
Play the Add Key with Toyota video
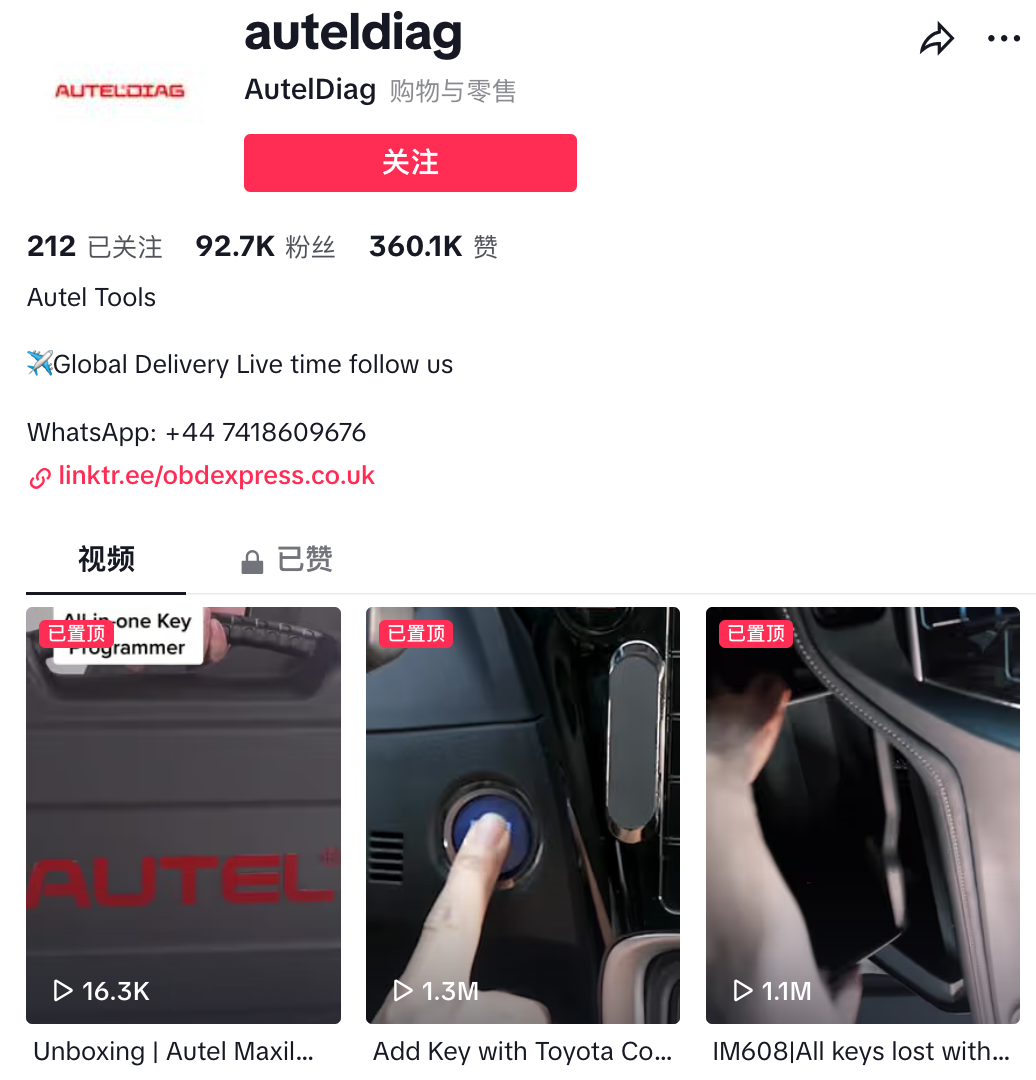click(x=522, y=815)
